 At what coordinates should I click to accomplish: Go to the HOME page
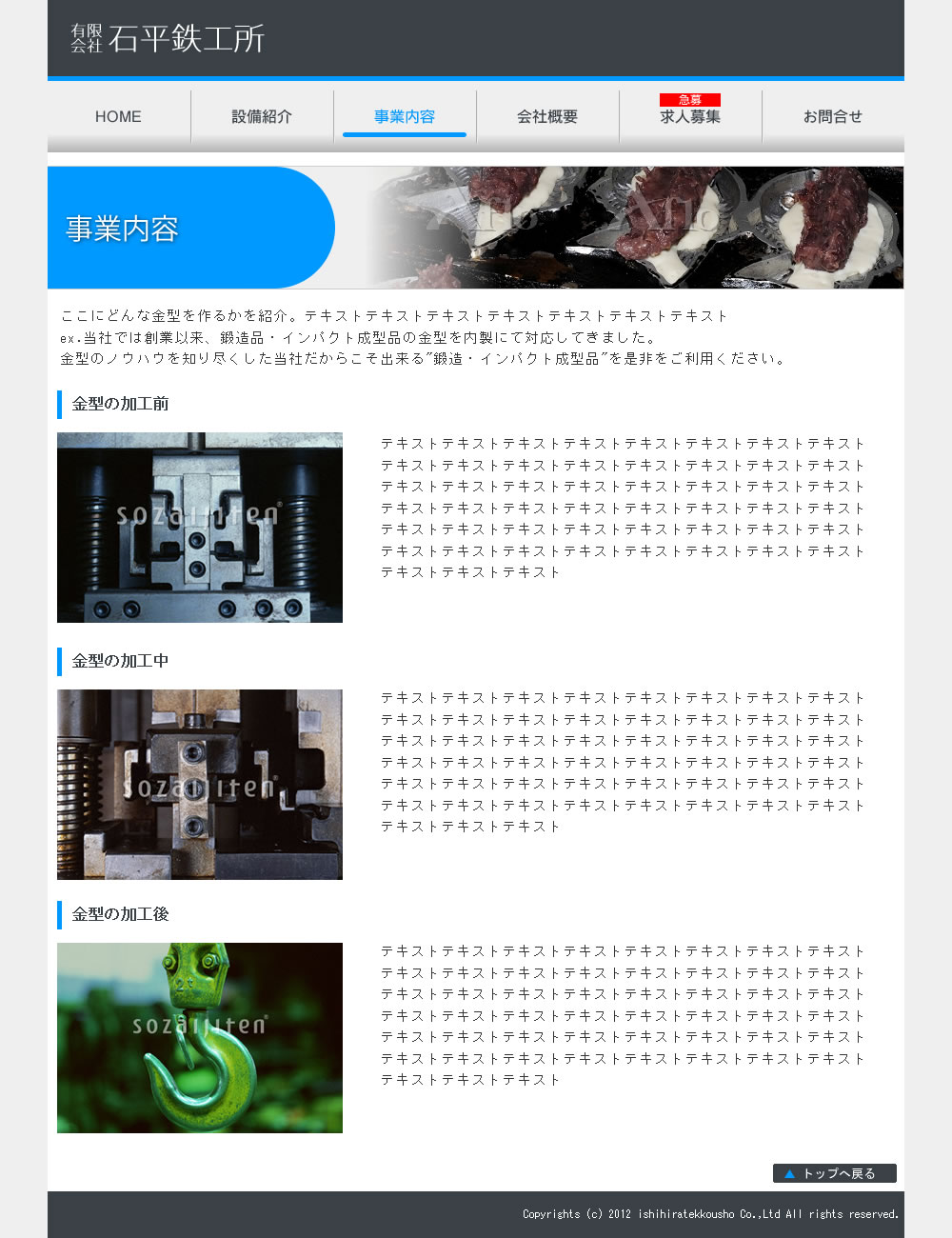(x=118, y=116)
